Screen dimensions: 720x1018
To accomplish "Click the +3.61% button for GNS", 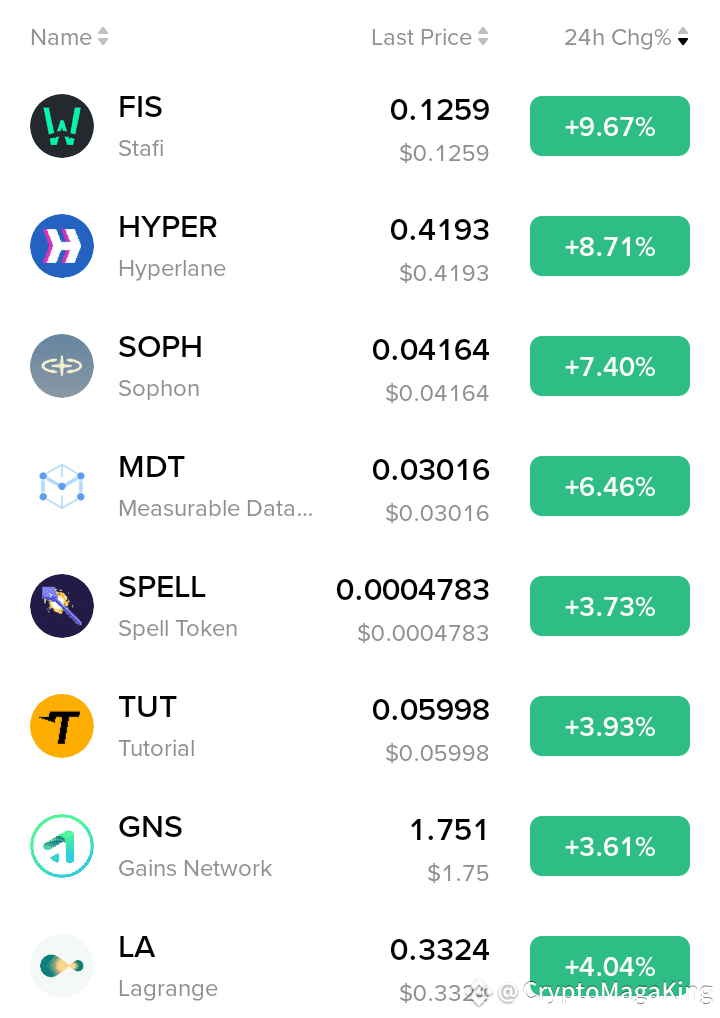I will (x=609, y=846).
